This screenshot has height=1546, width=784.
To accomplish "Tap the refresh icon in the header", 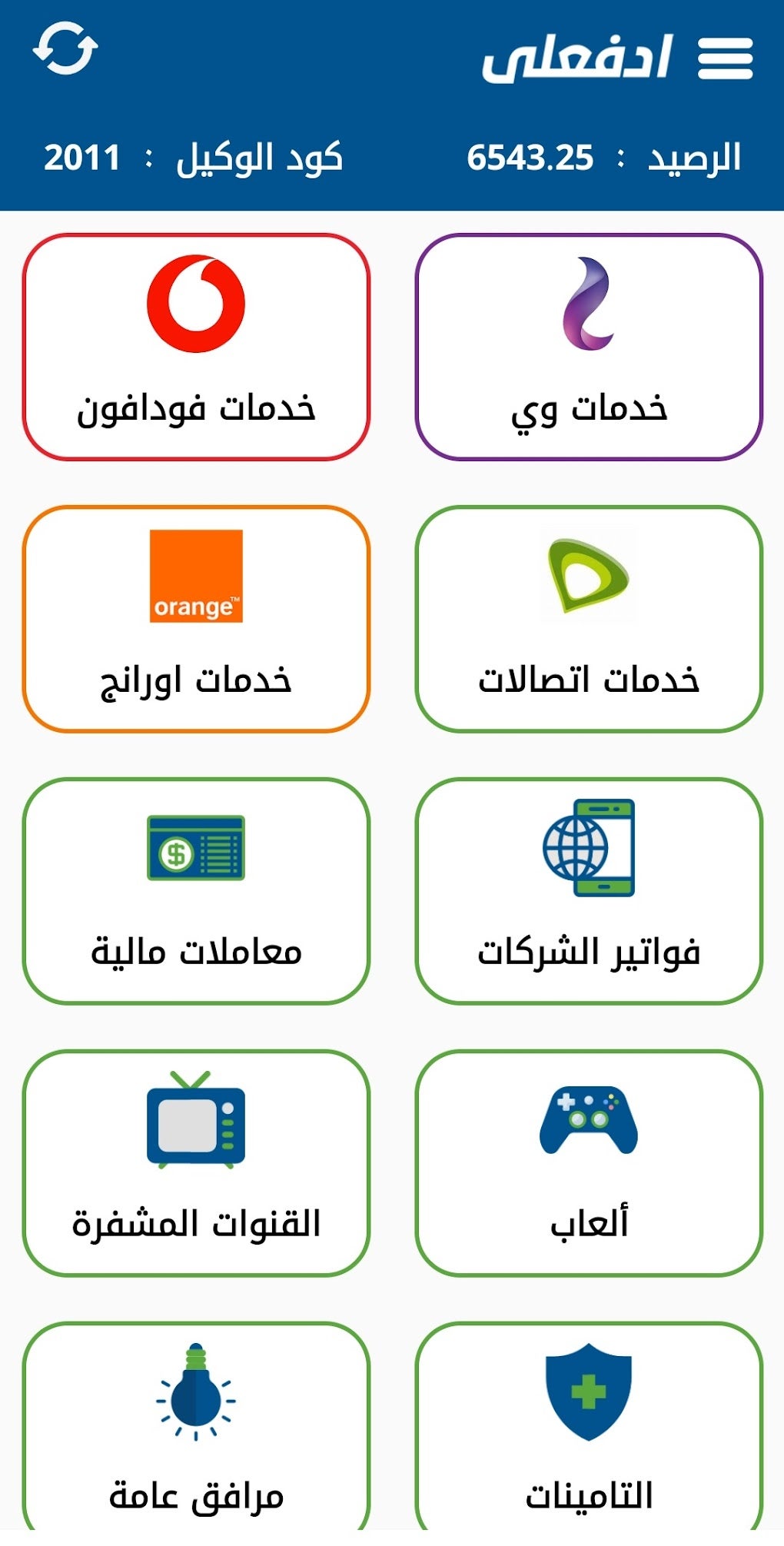I will tap(65, 50).
